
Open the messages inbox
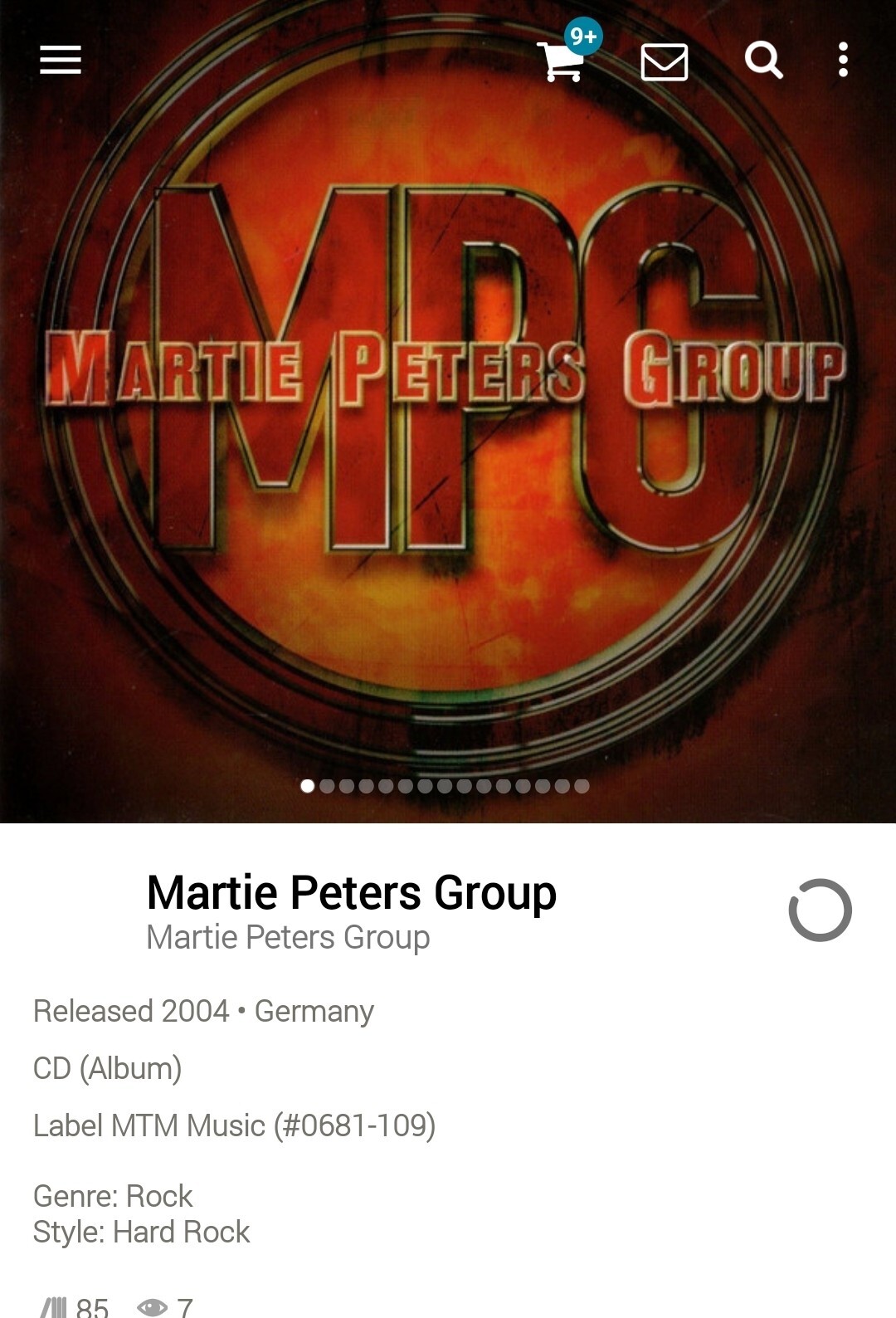click(x=664, y=61)
